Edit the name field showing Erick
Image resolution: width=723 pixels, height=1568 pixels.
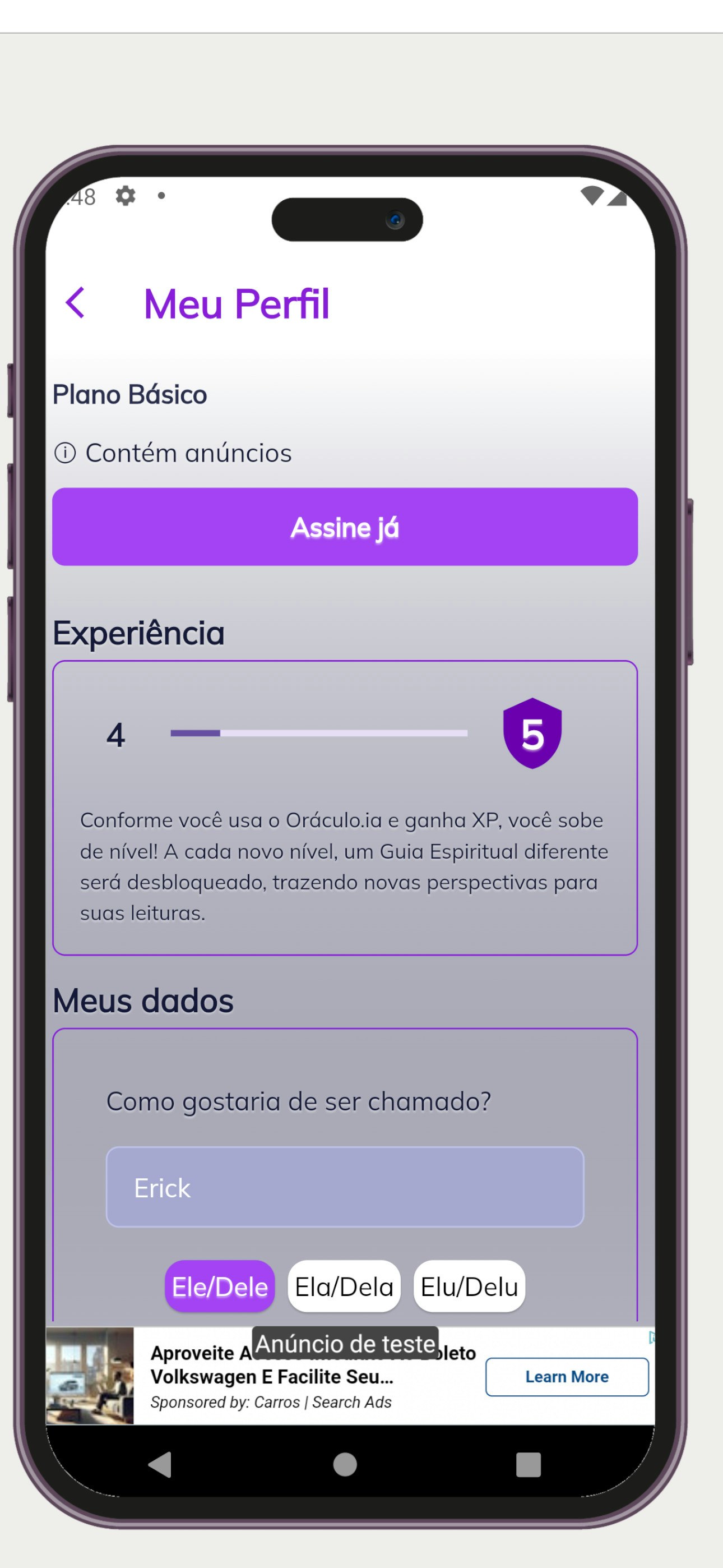click(345, 1187)
